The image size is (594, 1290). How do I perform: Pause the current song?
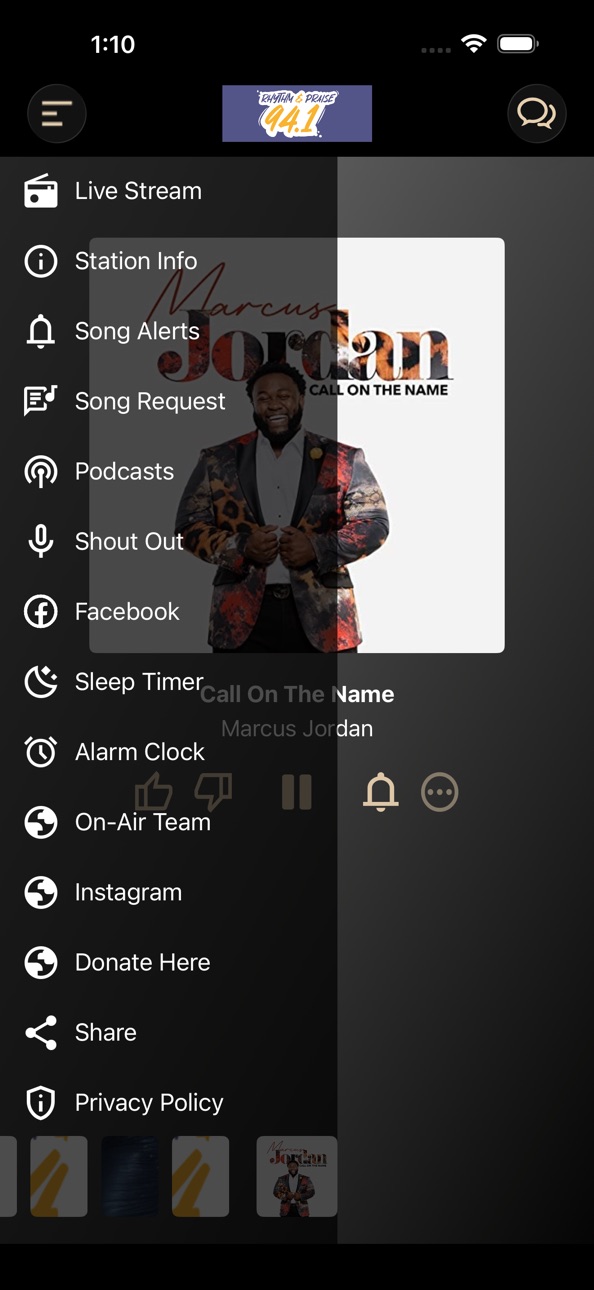[297, 792]
